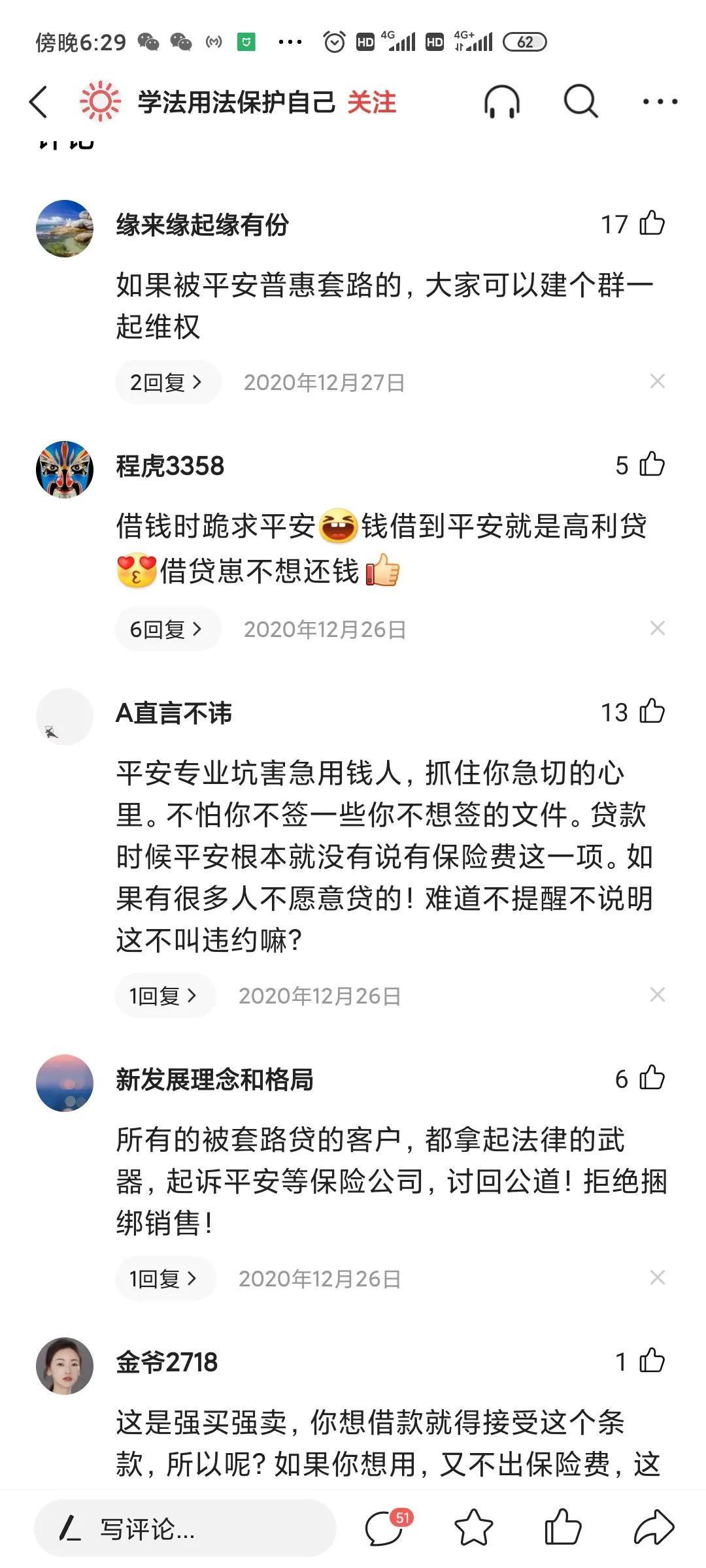This screenshot has width=706, height=1568.
Task: Like the article with bottom thumbs-up
Action: point(563,1527)
